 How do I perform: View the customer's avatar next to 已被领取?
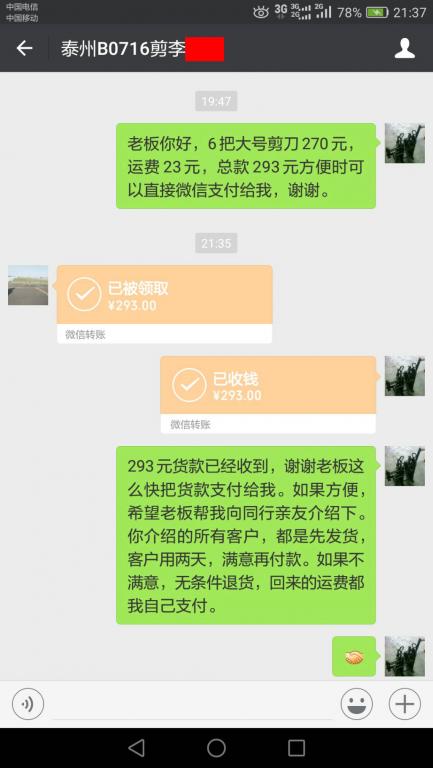pos(28,285)
